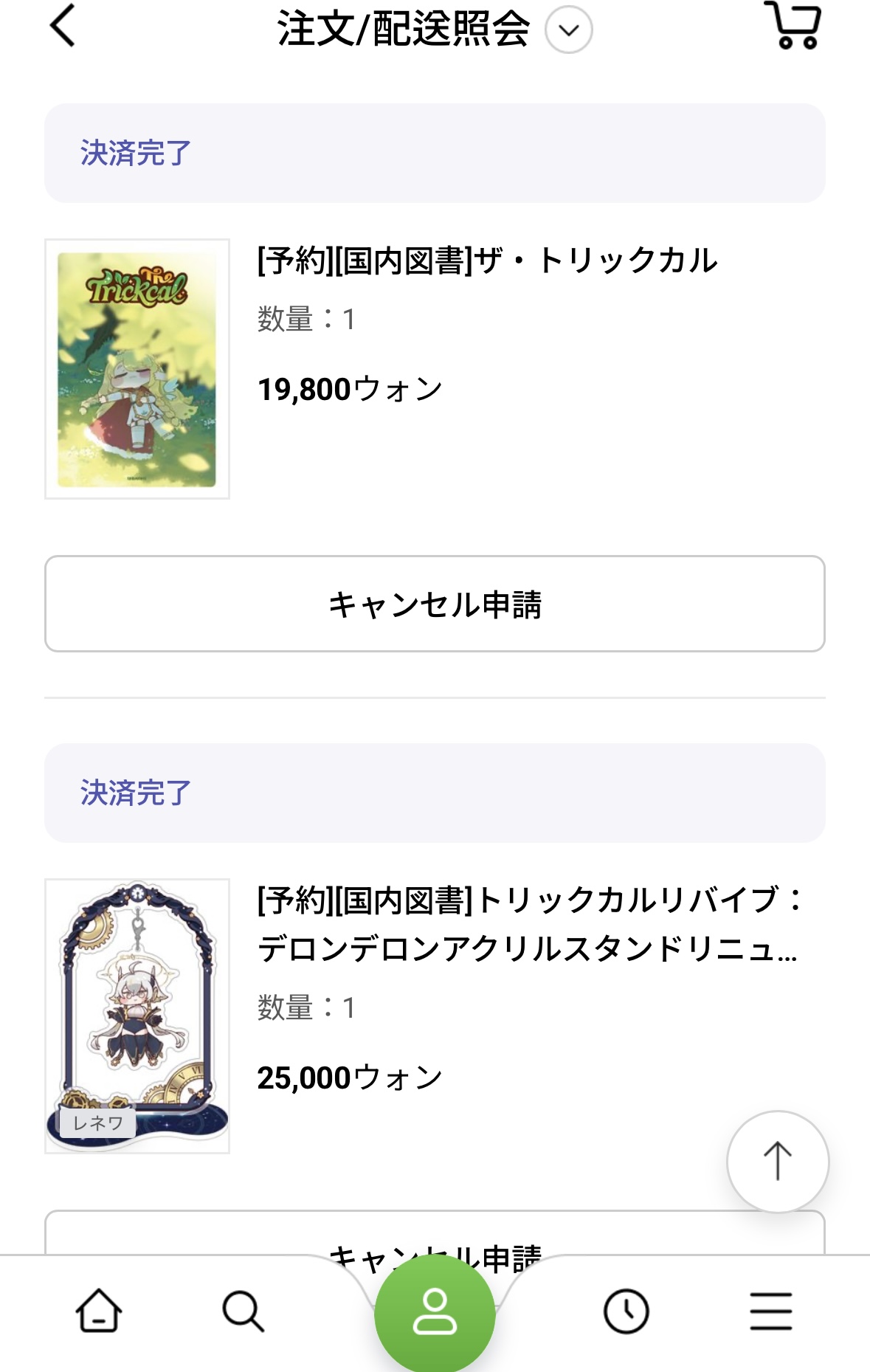View recently viewed history clock tab
The height and width of the screenshot is (1372, 870).
(626, 1311)
